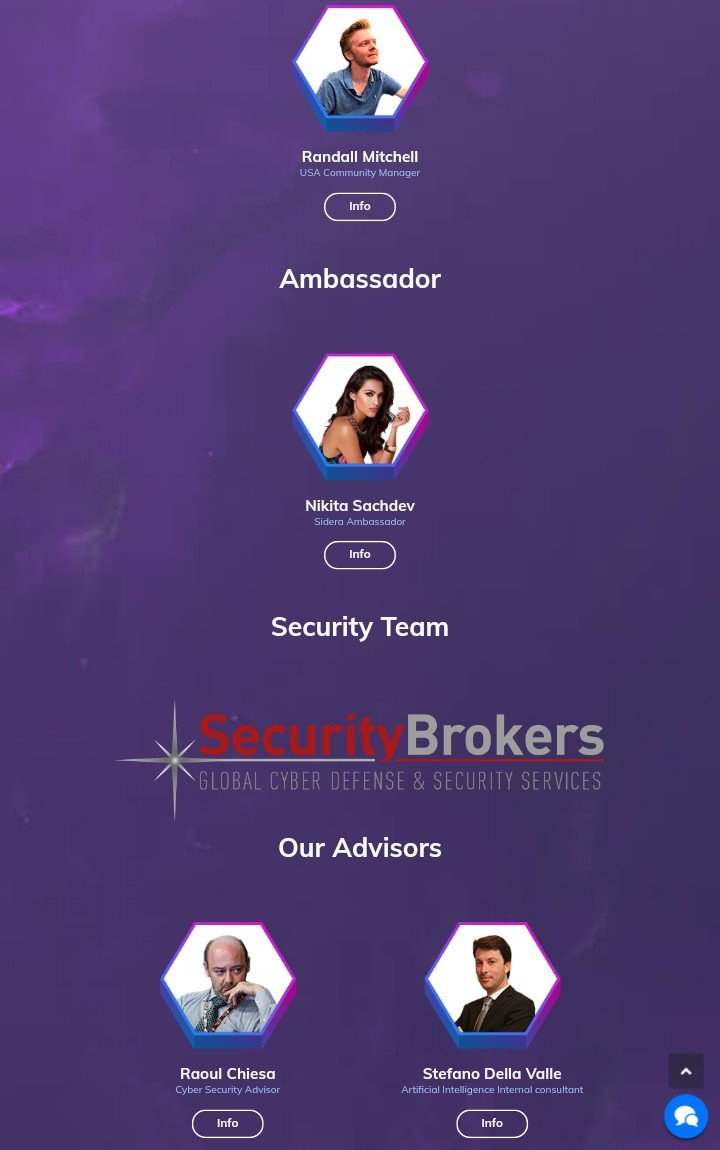Jump back to top of page

pyautogui.click(x=686, y=1071)
